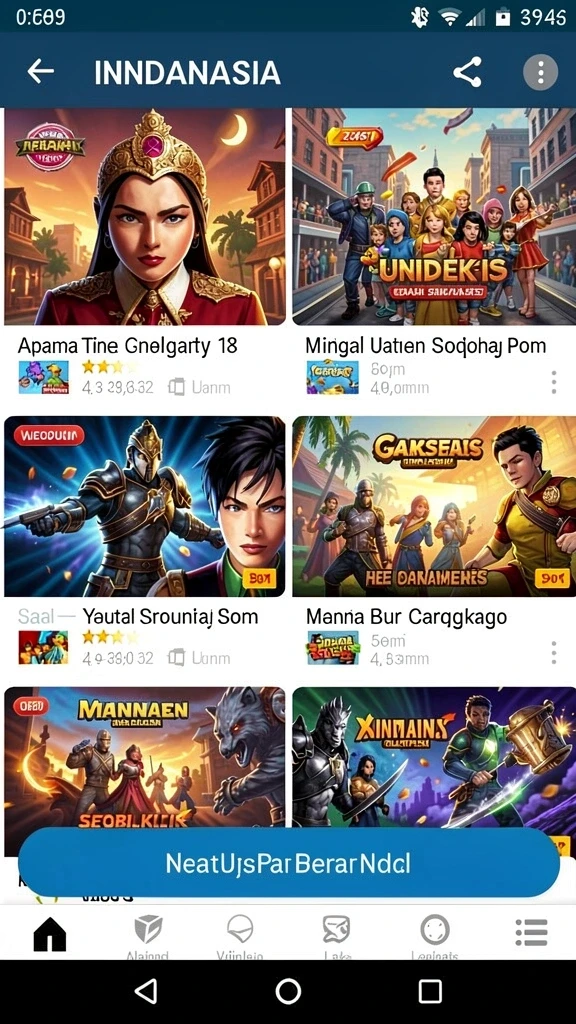Viewport: 576px width, 1024px height.
Task: Open more options for Mingal Uatien Sodohaj Pom
Action: [x=554, y=382]
